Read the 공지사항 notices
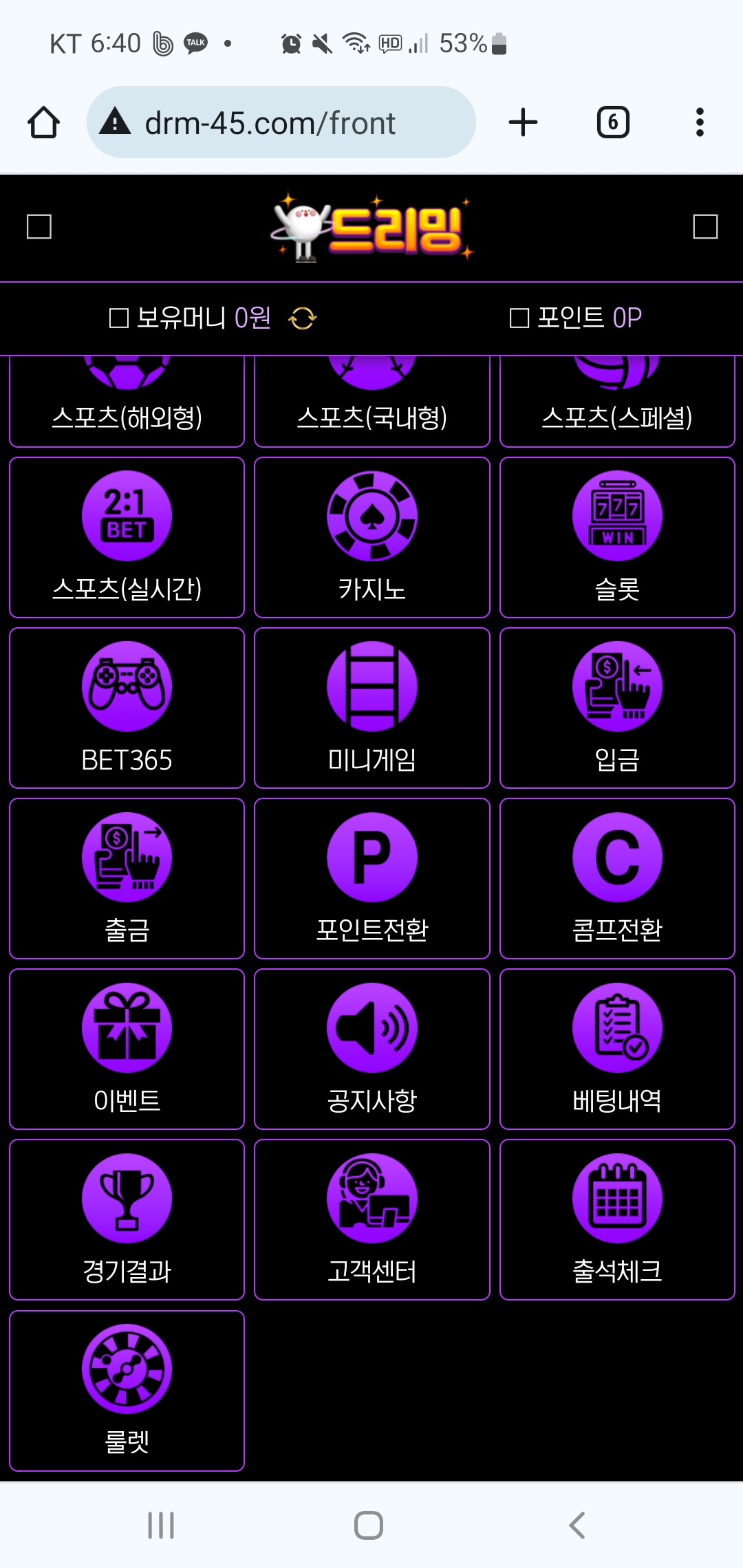743x1568 pixels. (x=371, y=1049)
